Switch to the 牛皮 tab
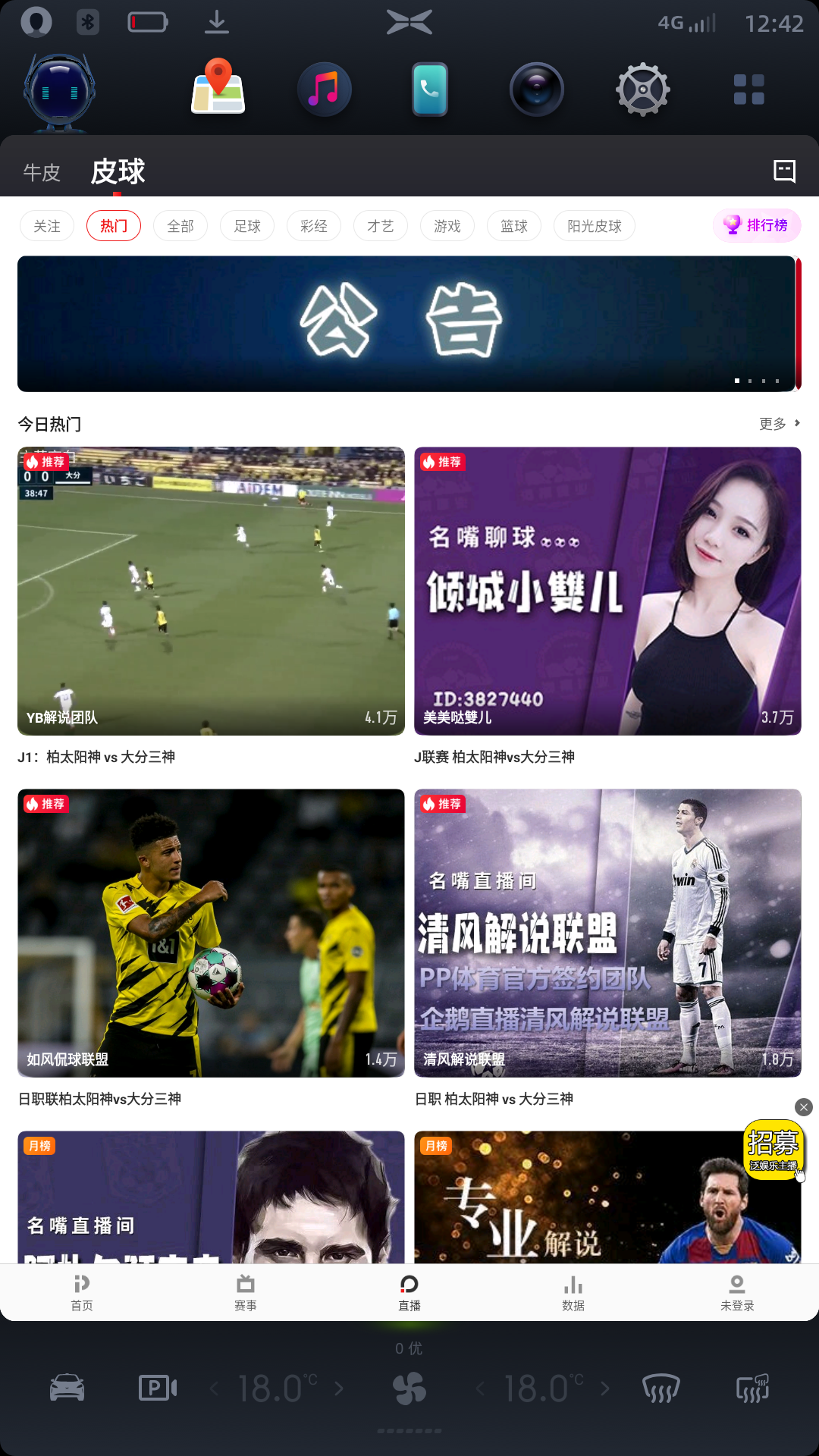Image resolution: width=819 pixels, height=1456 pixels. coord(42,173)
